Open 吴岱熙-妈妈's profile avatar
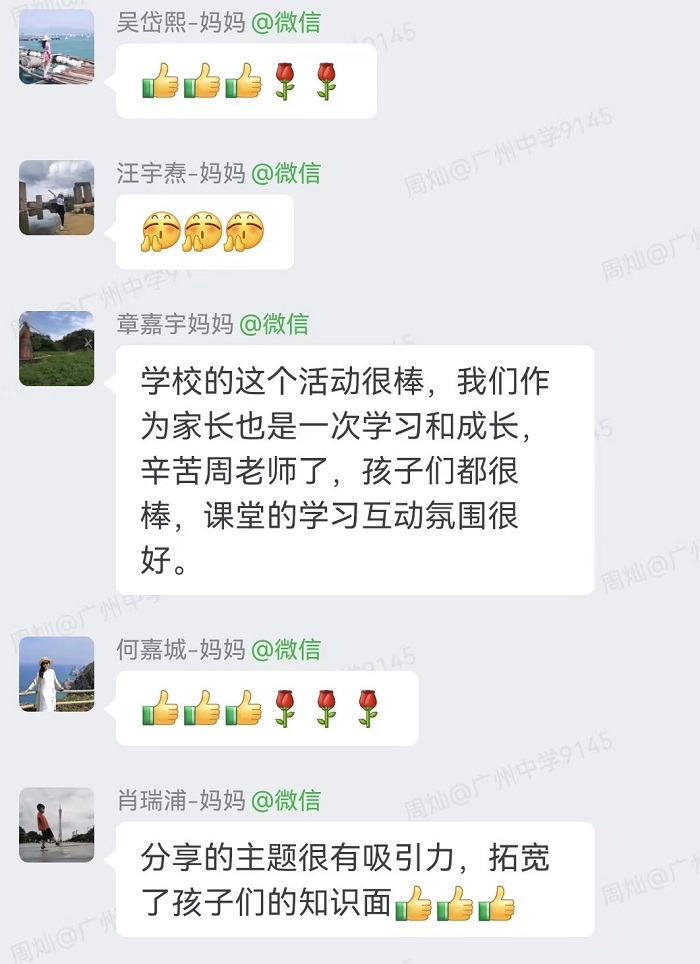Image resolution: width=700 pixels, height=964 pixels. point(56,47)
